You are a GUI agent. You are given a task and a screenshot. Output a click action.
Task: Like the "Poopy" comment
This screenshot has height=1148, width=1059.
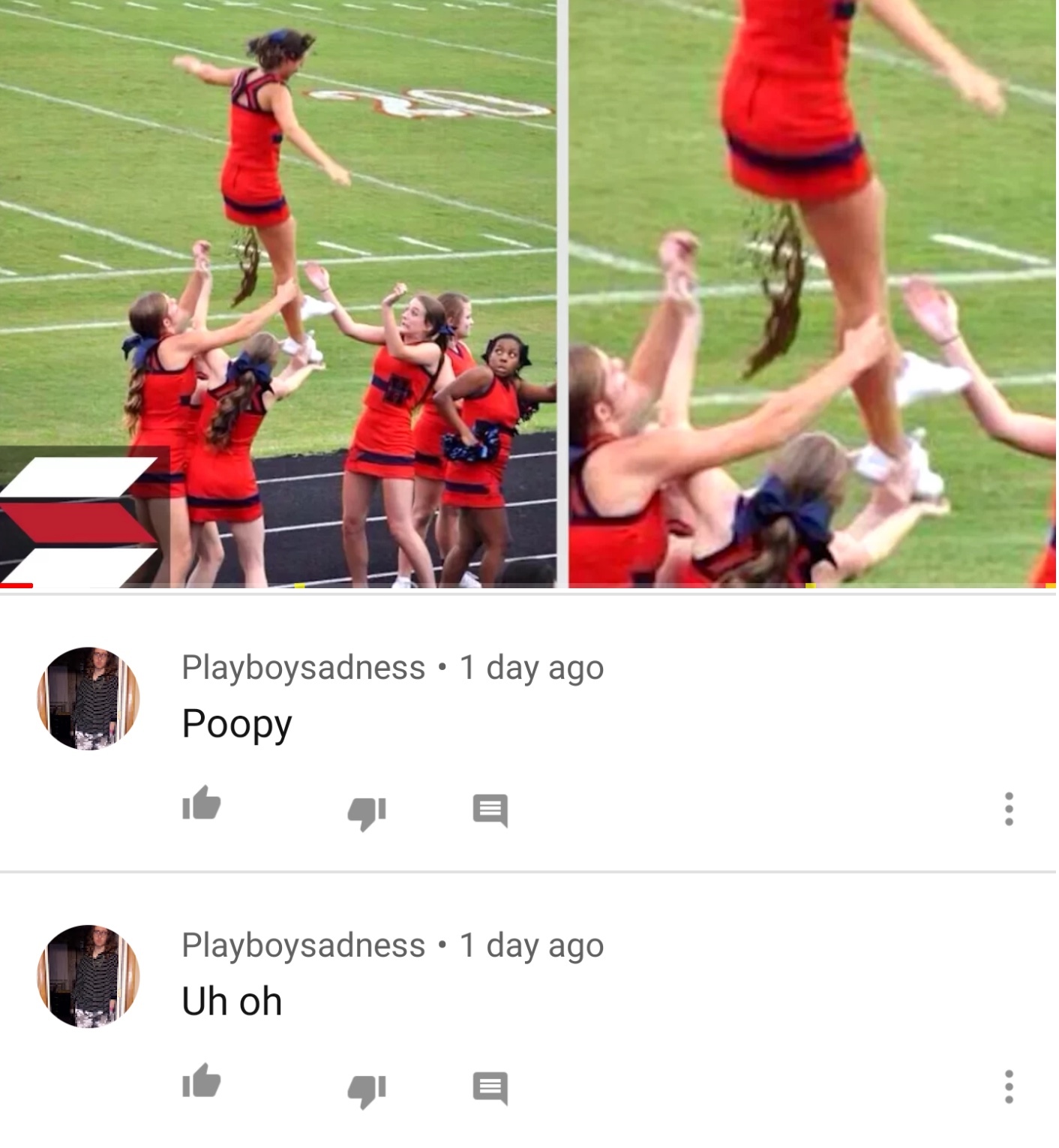[x=201, y=804]
